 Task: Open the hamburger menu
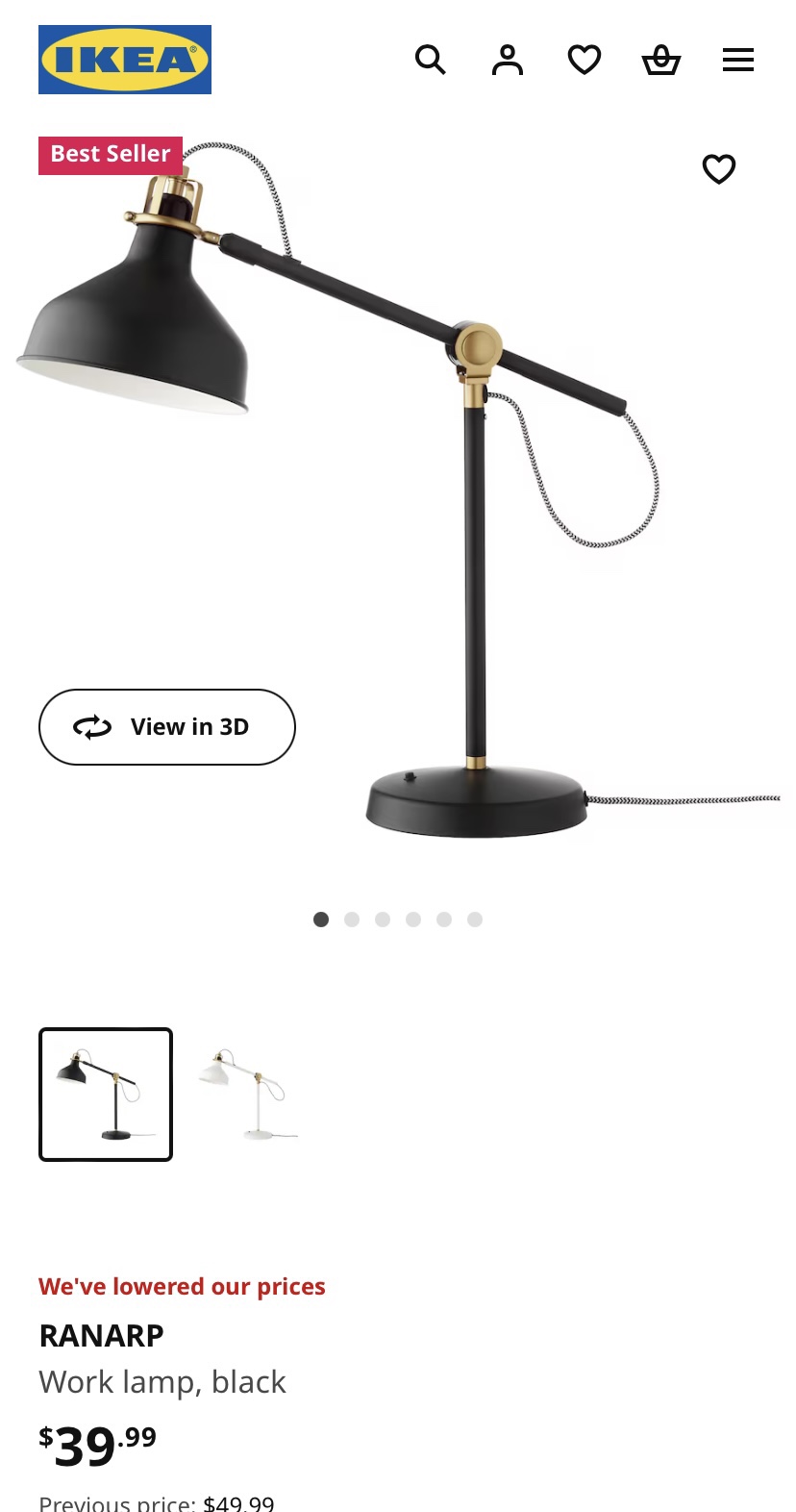pos(738,60)
